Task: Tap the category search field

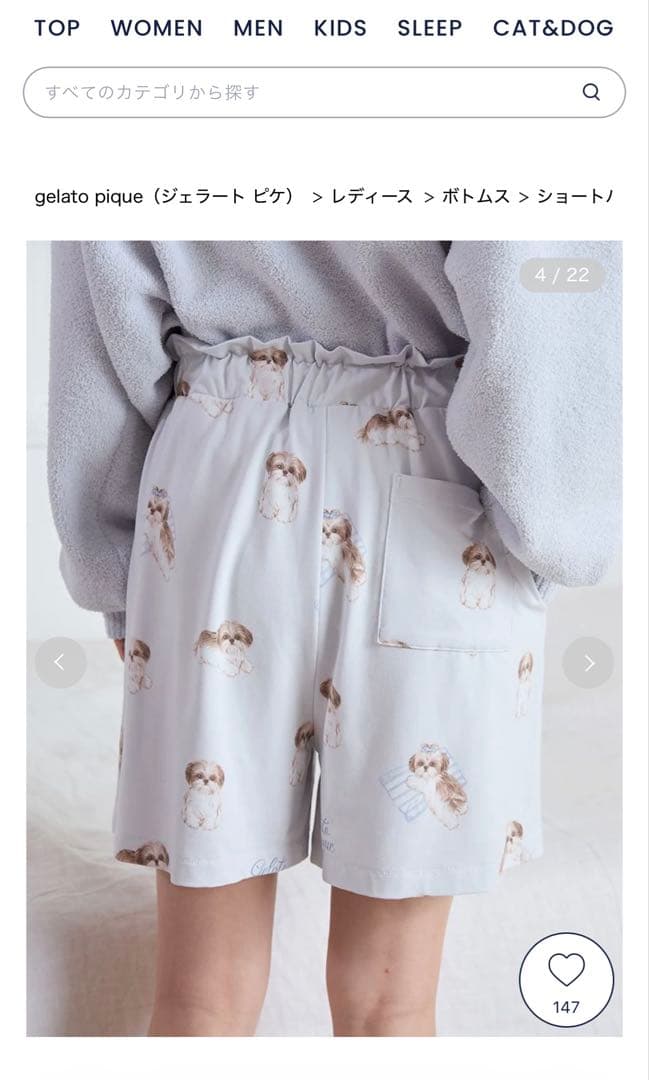Action: click(300, 93)
